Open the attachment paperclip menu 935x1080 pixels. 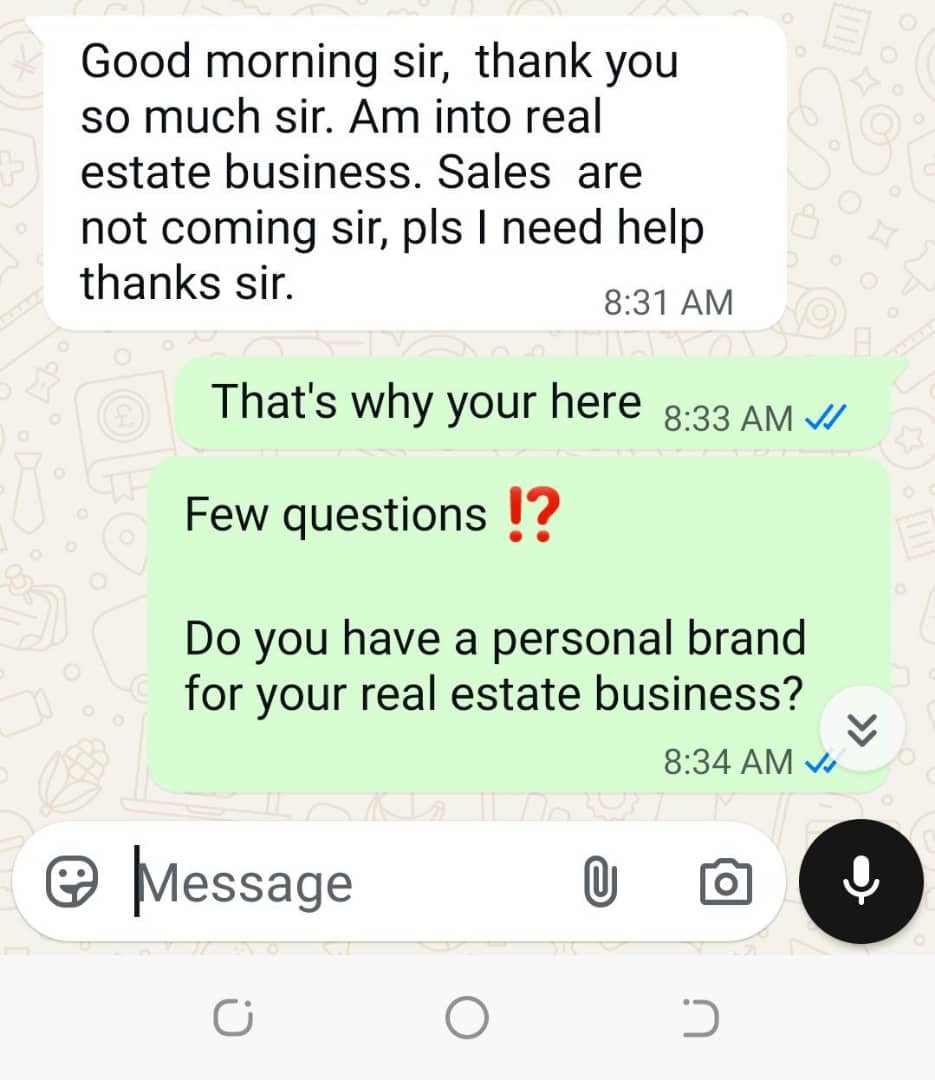[x=599, y=883]
